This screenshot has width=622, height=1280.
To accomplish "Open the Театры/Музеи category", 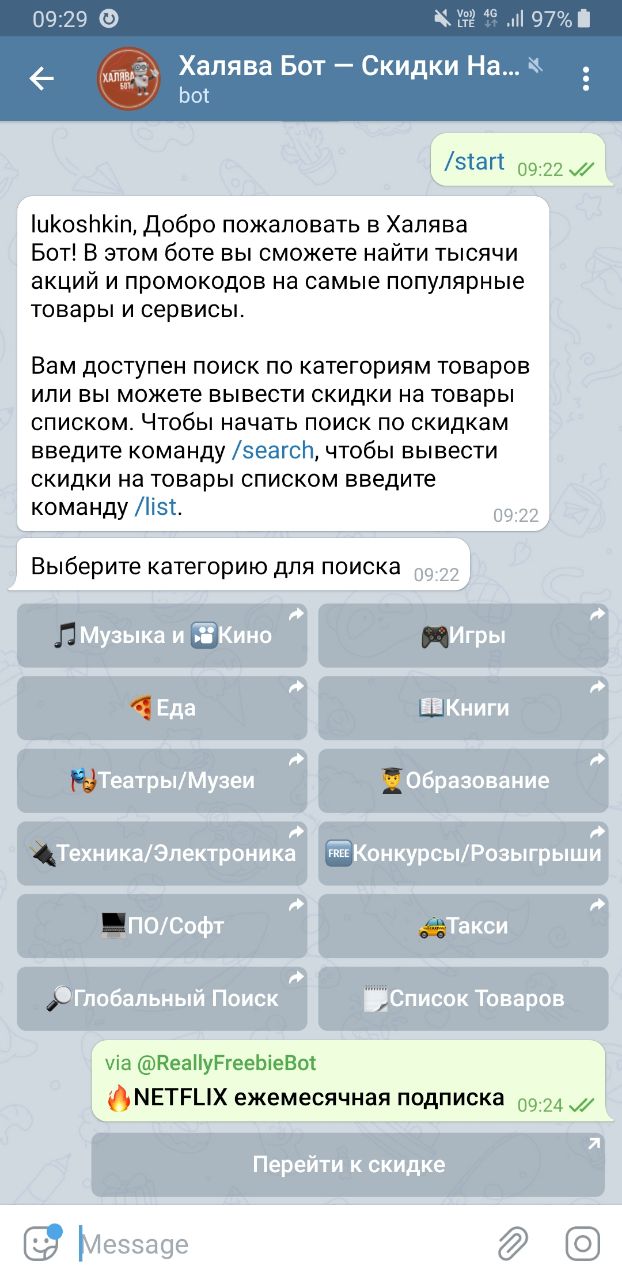I will click(162, 781).
